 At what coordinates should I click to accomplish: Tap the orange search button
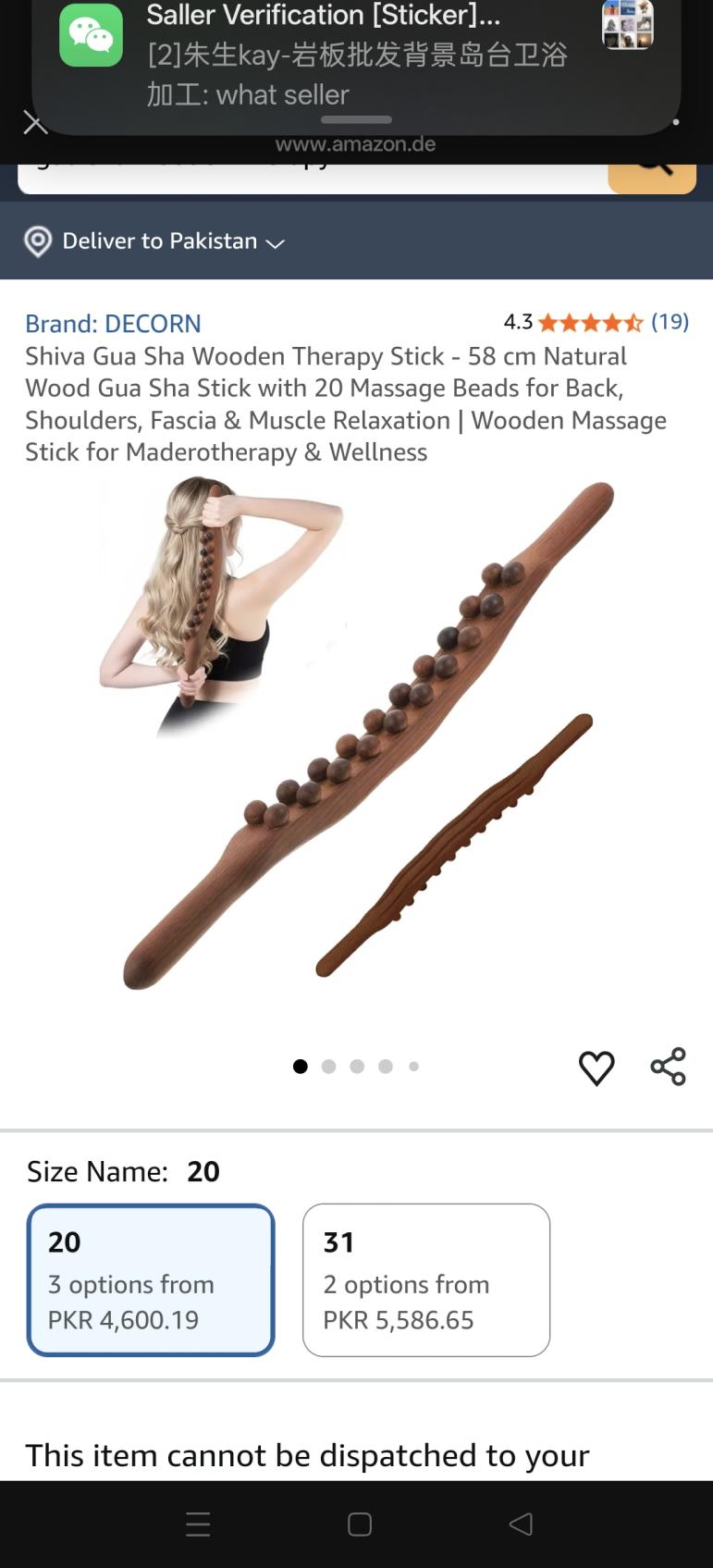click(652, 176)
